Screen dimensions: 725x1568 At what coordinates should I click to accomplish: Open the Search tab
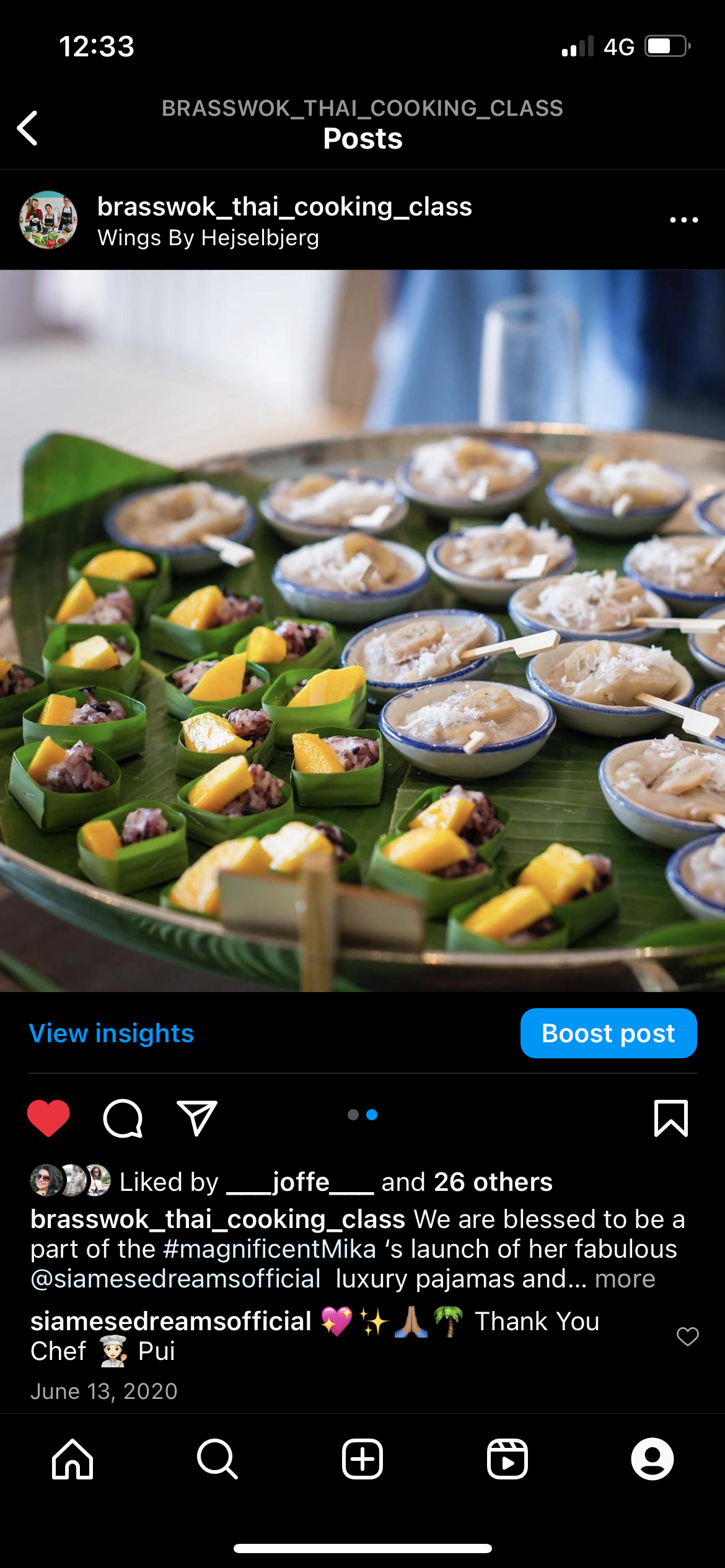point(217,1459)
